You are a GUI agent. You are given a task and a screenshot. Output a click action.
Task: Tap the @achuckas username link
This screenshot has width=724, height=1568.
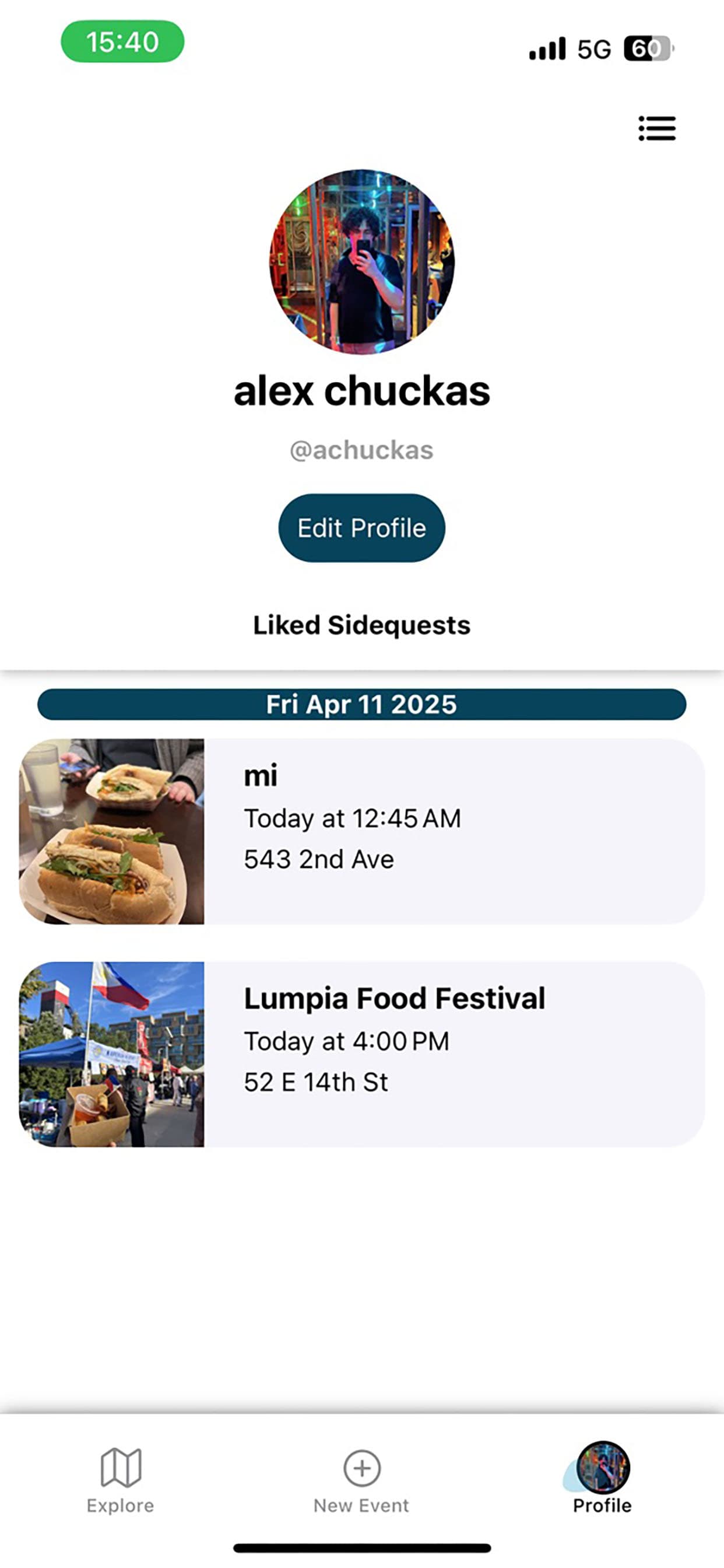(361, 449)
